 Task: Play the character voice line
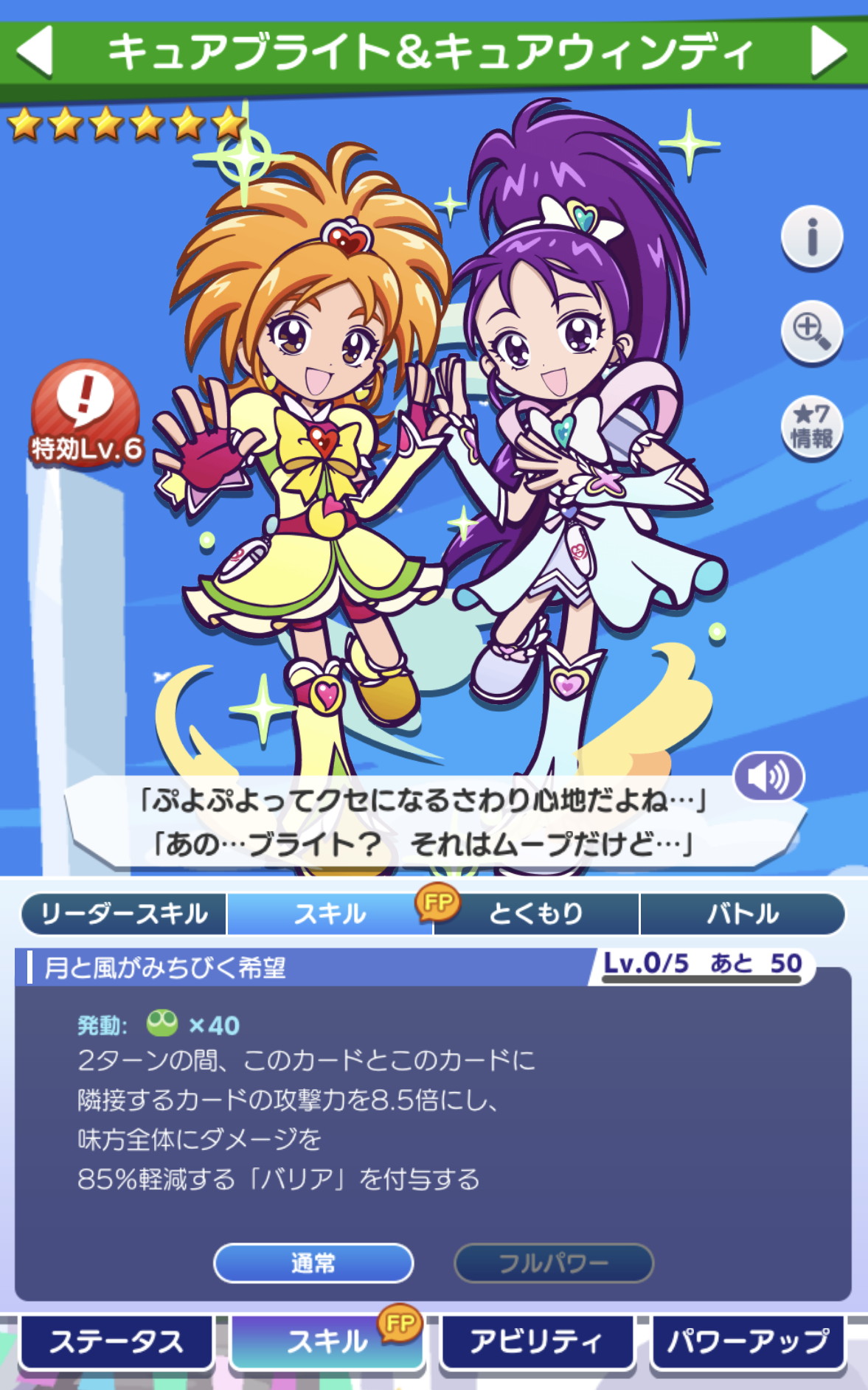tap(768, 776)
